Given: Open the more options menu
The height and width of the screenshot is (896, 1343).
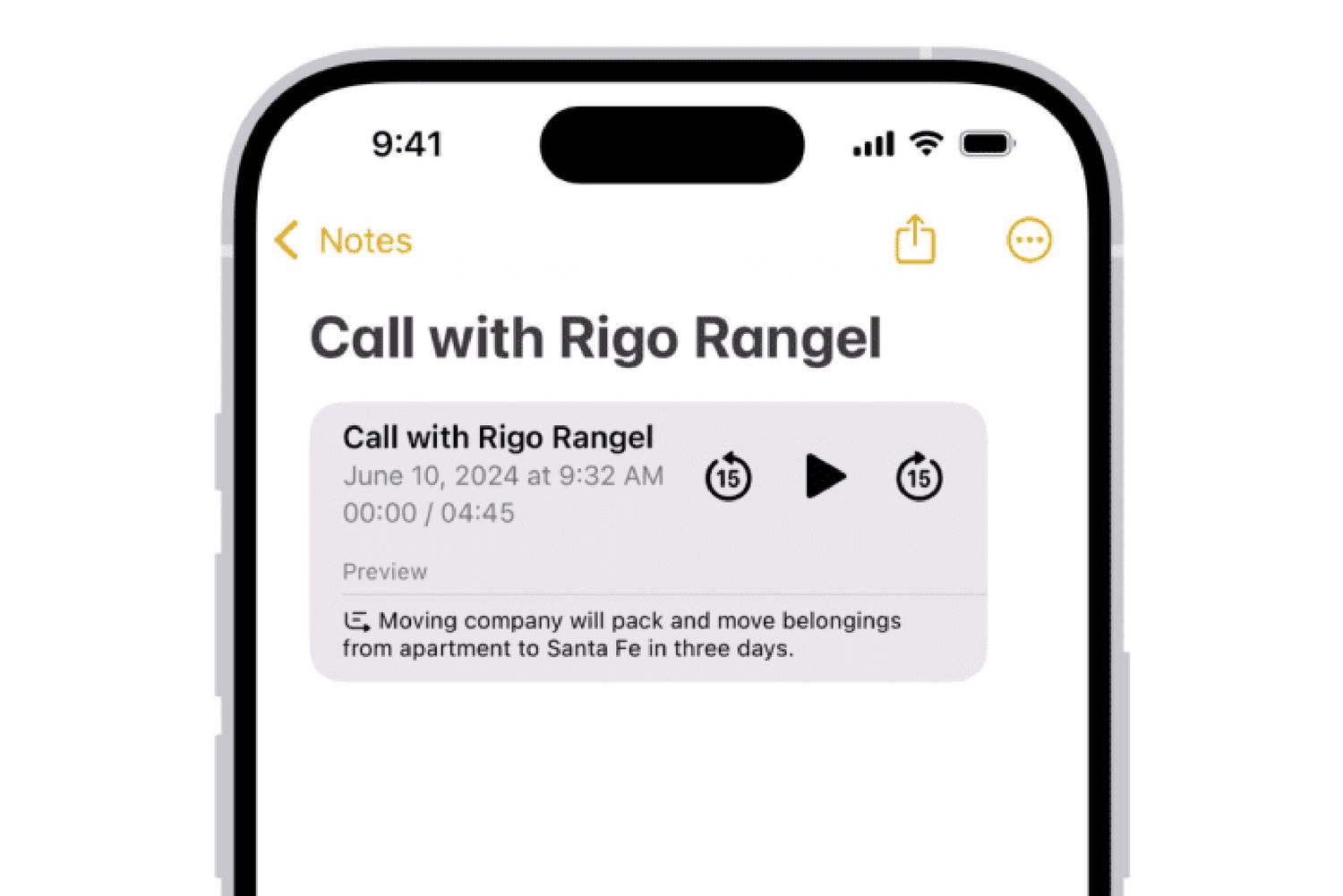Looking at the screenshot, I should (1029, 240).
